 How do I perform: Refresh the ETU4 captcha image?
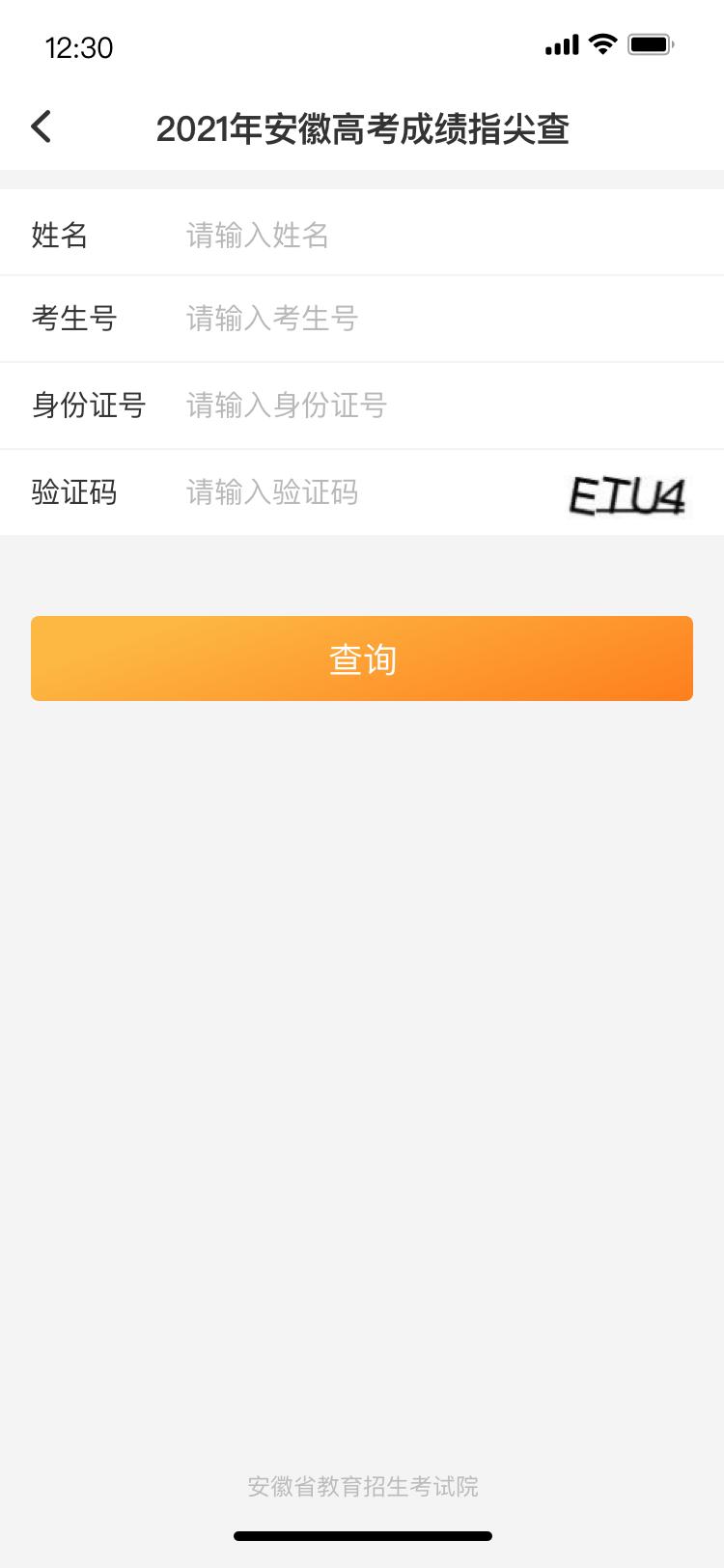[x=627, y=495]
